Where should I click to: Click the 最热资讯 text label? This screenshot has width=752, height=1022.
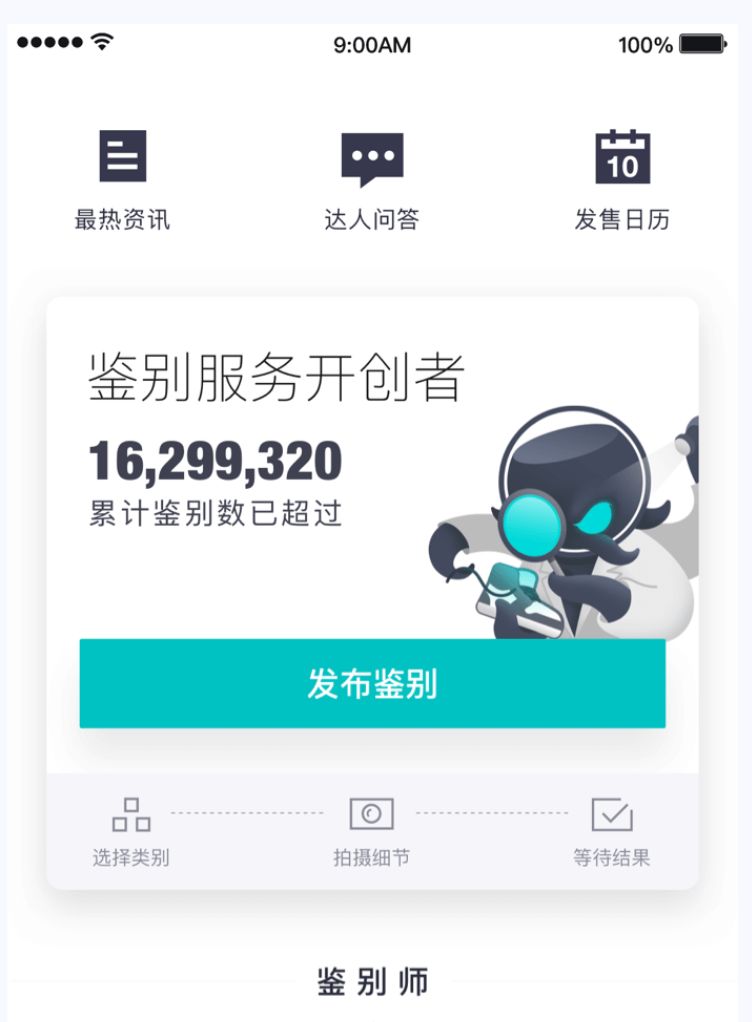(121, 219)
